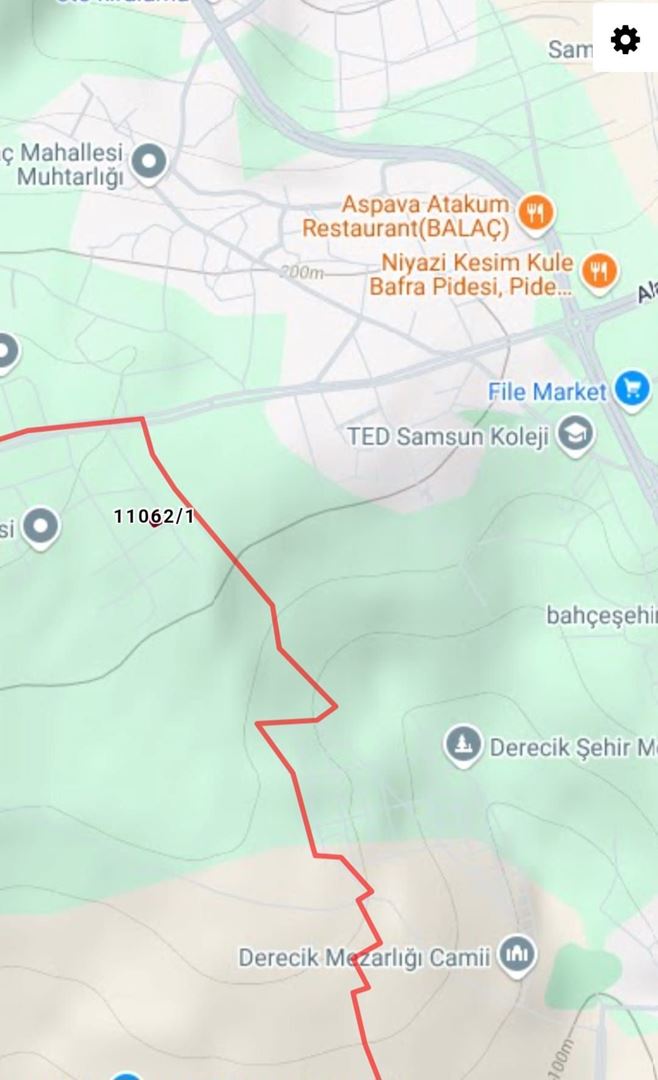Image resolution: width=658 pixels, height=1080 pixels.
Task: Open the Derecik Şehir park marker
Action: tap(463, 745)
